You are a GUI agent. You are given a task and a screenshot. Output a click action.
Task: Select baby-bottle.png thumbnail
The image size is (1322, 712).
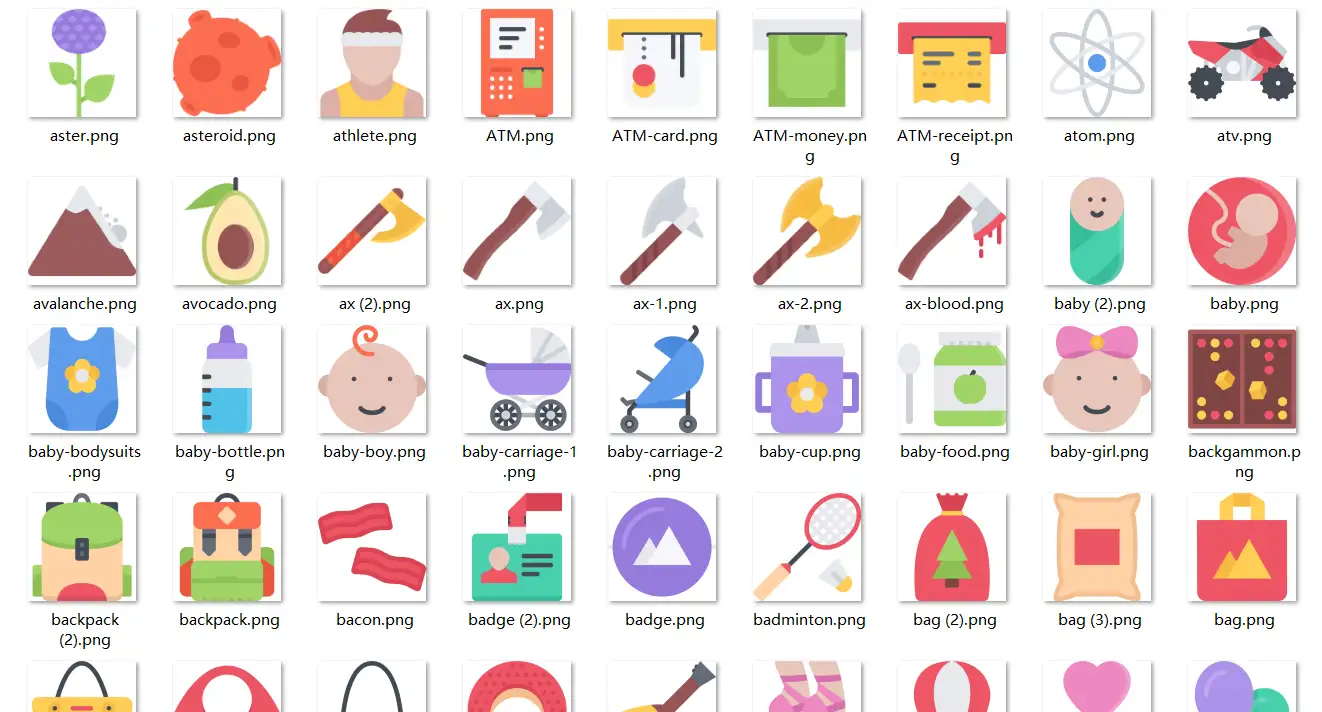click(x=228, y=380)
